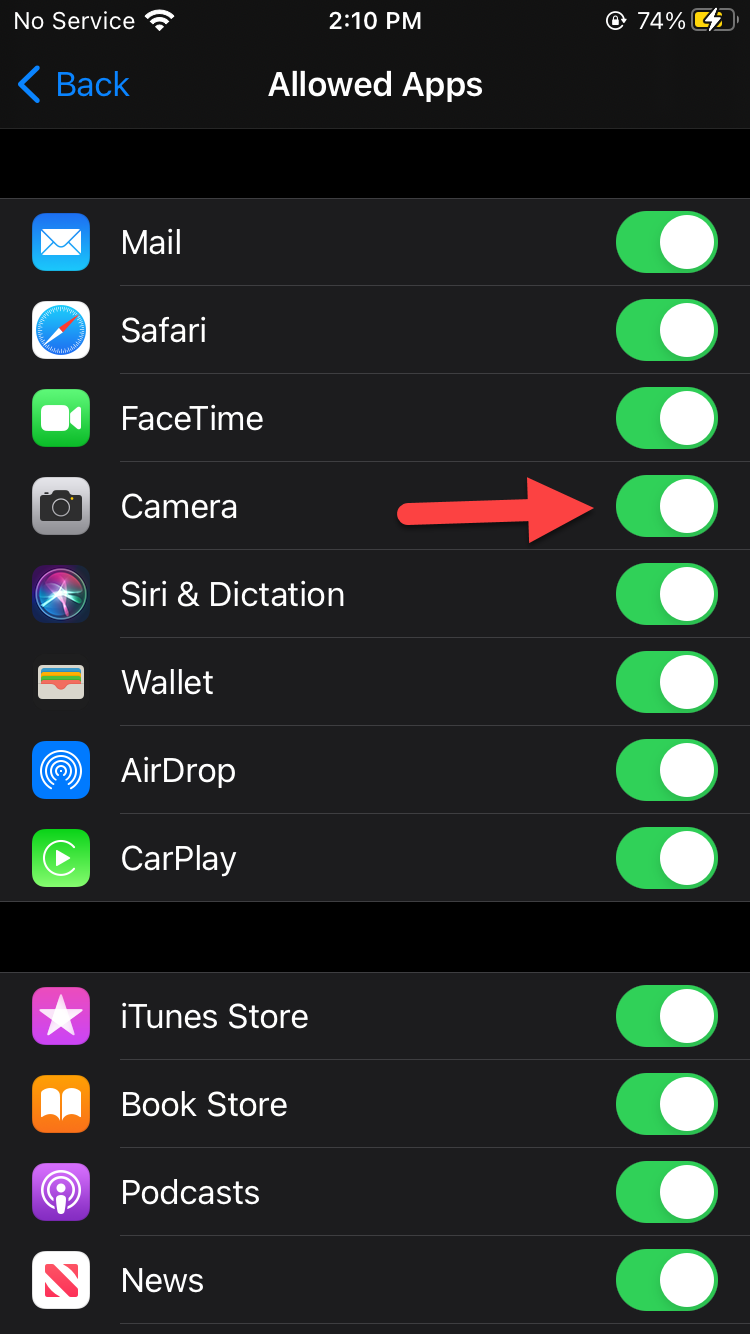Go back to the previous settings screen

pos(74,85)
